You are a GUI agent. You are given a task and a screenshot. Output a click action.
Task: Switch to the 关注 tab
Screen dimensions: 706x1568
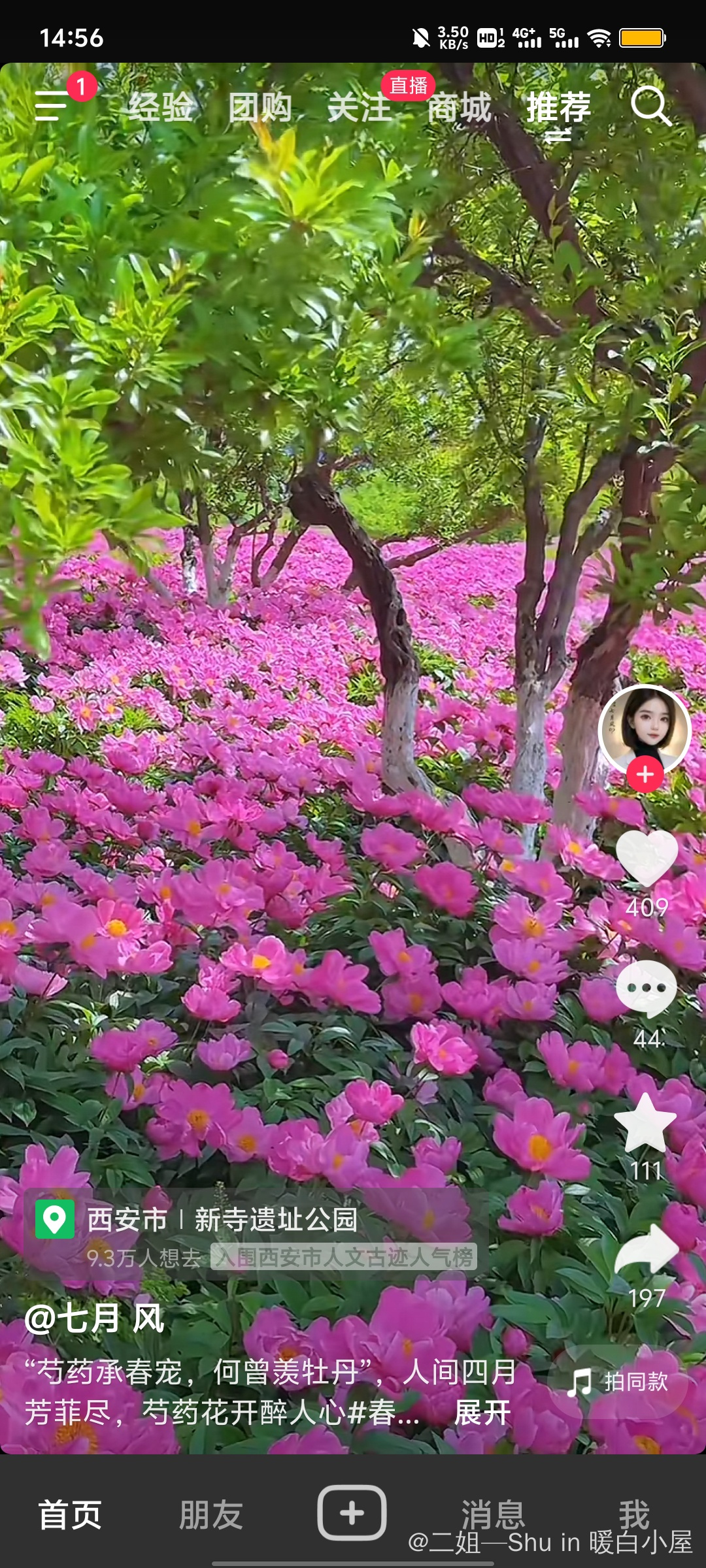[359, 108]
